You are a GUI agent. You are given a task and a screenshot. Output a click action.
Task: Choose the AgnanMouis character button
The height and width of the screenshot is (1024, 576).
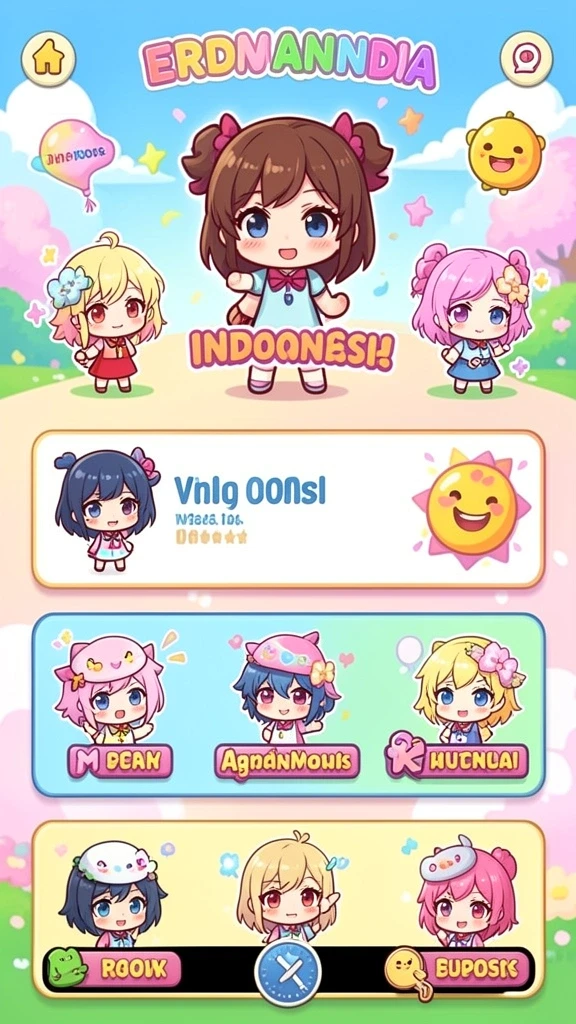[x=287, y=761]
